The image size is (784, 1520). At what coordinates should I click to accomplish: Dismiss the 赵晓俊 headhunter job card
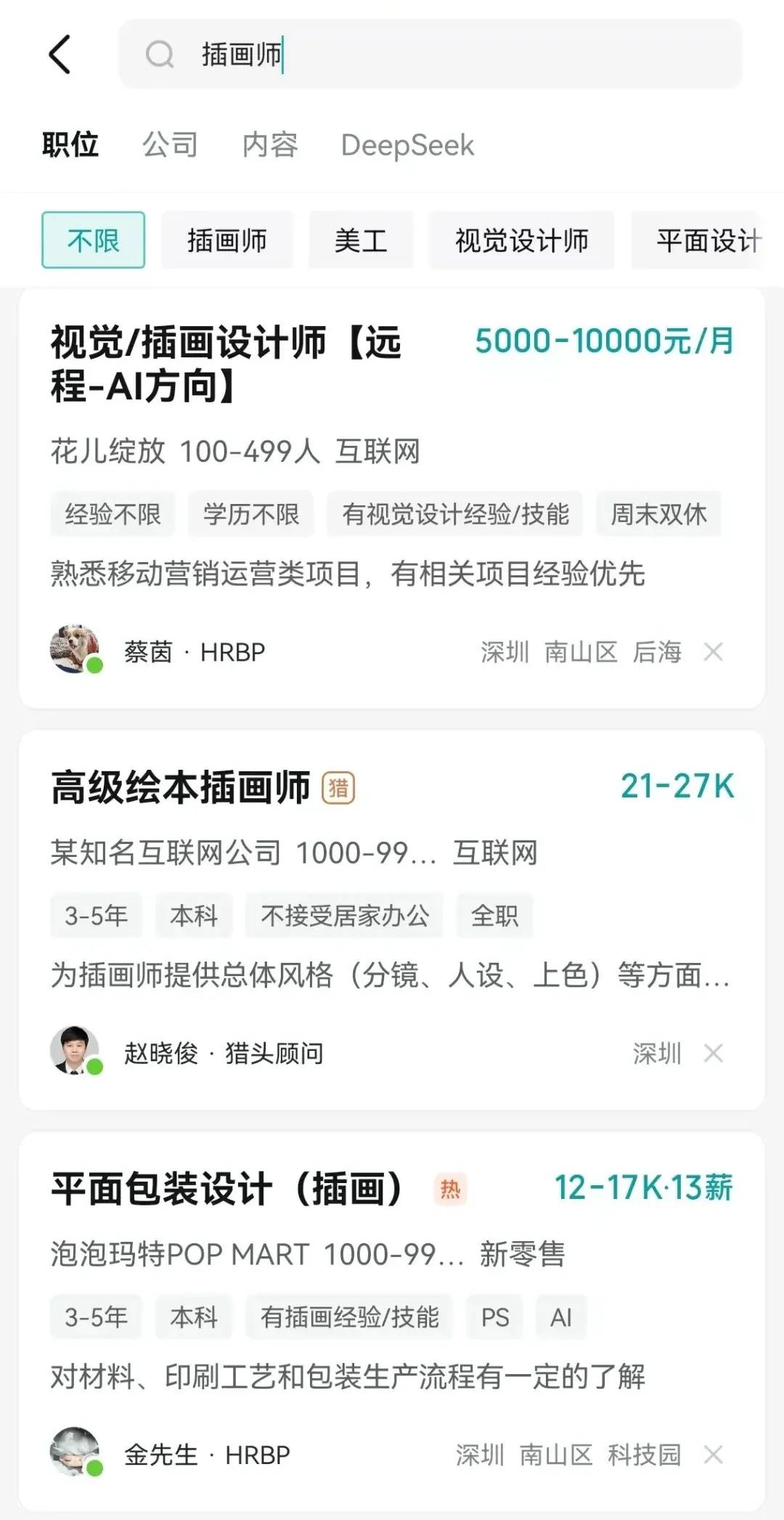[714, 1053]
